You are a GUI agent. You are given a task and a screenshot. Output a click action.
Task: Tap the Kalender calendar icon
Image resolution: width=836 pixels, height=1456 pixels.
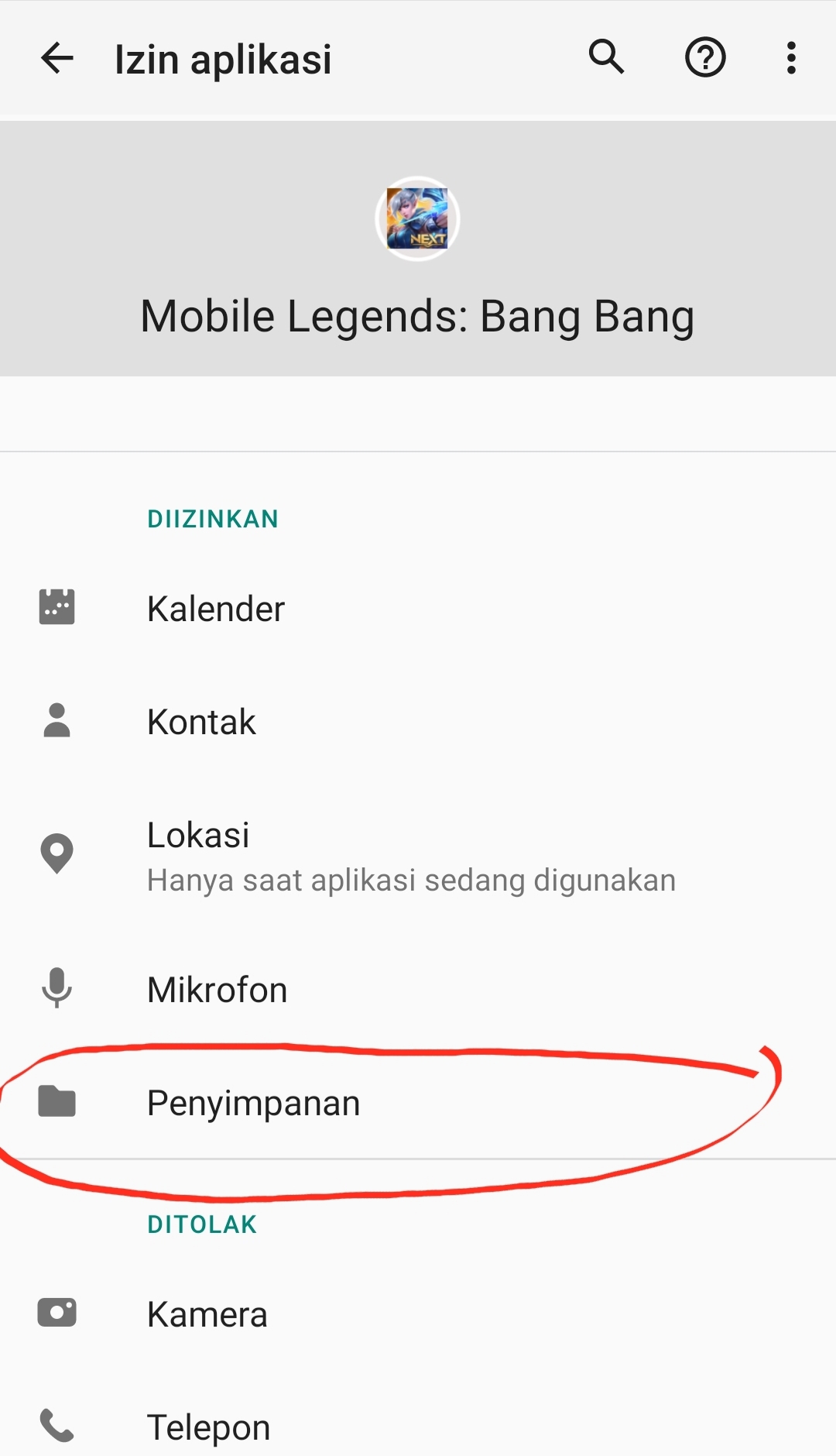[x=57, y=607]
